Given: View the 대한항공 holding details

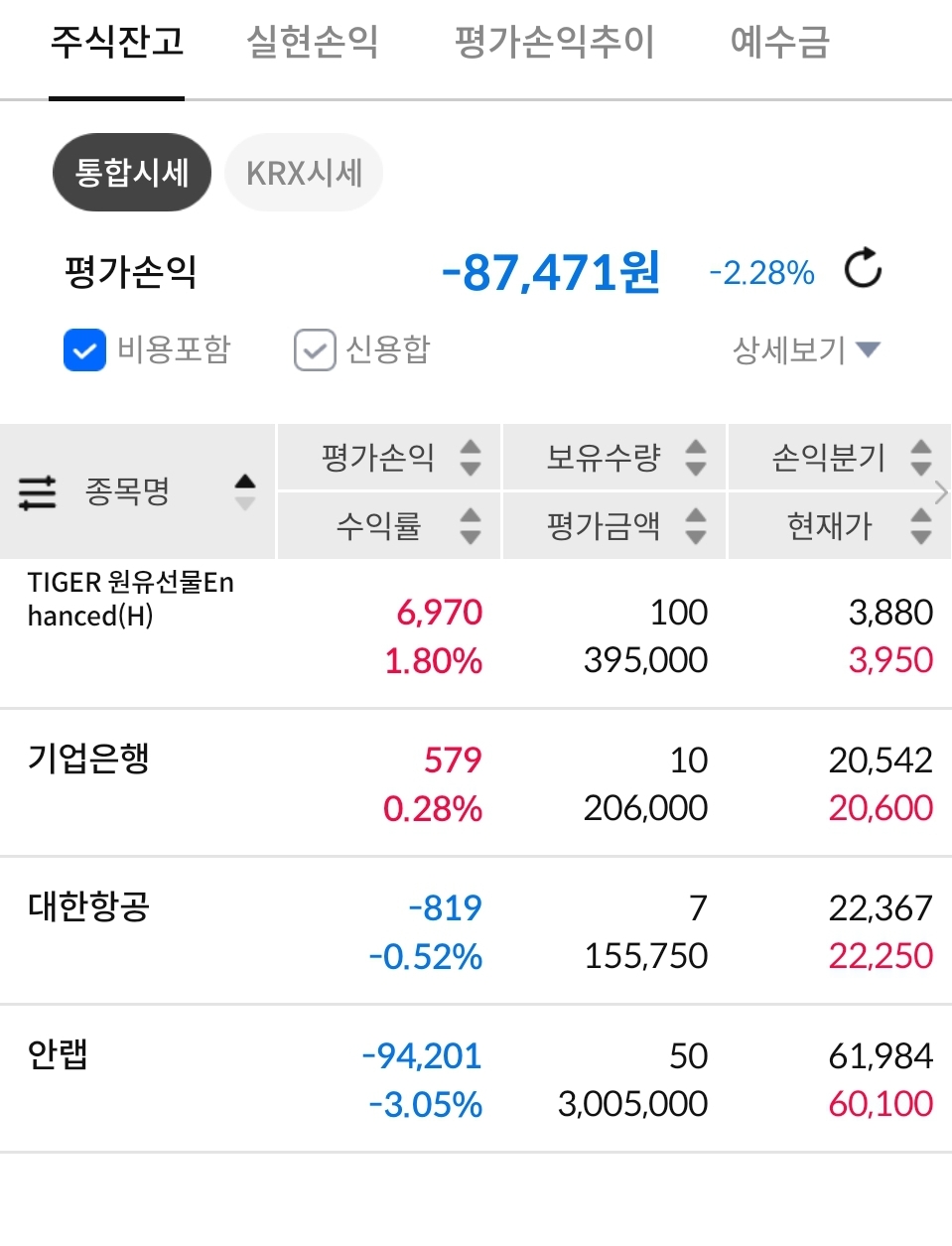Looking at the screenshot, I should point(89,907).
